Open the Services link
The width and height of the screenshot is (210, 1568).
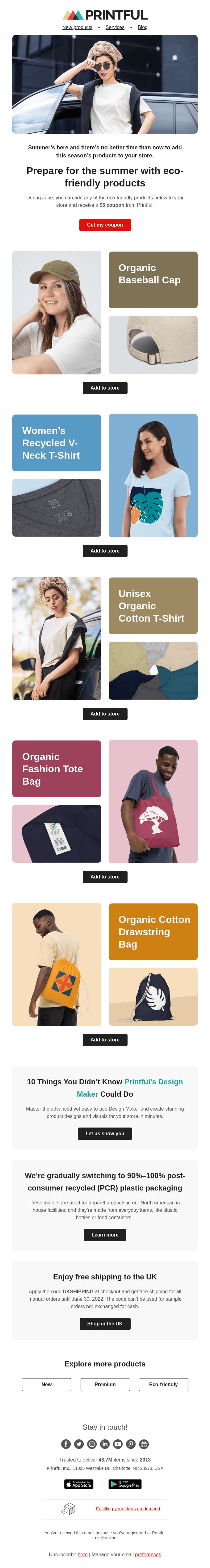[x=115, y=27]
